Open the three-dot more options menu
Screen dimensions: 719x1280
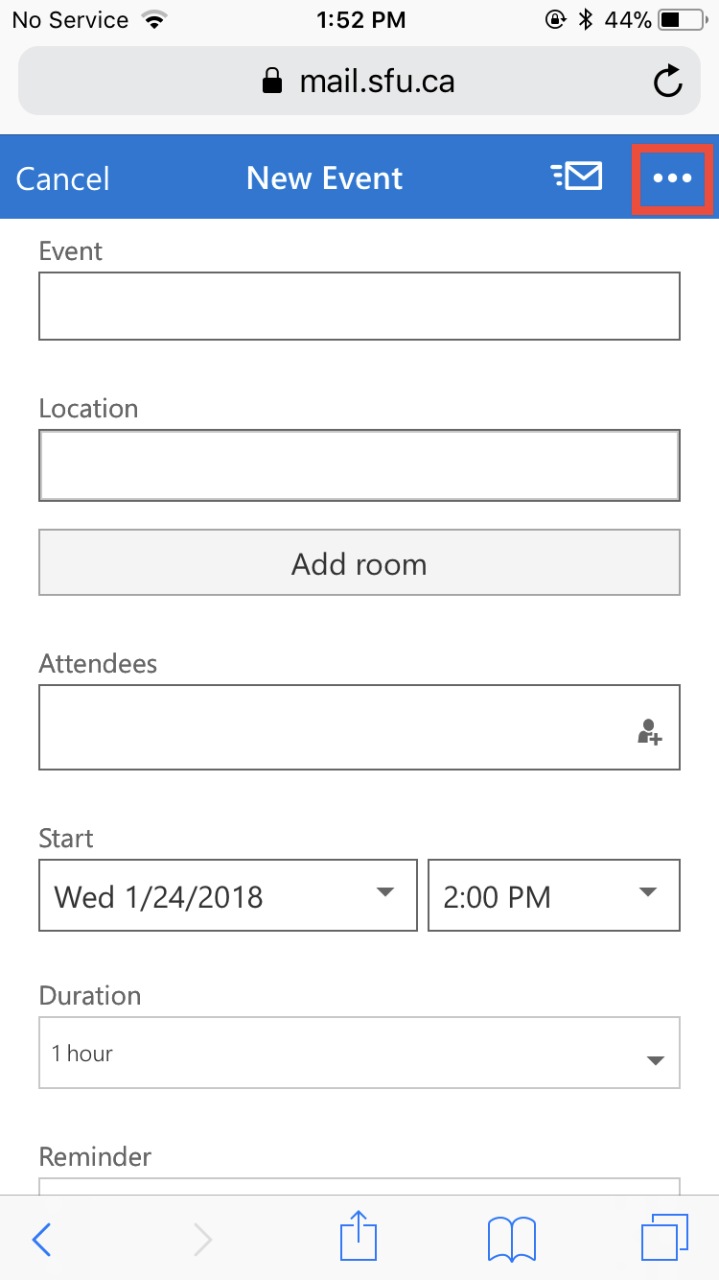pos(672,178)
